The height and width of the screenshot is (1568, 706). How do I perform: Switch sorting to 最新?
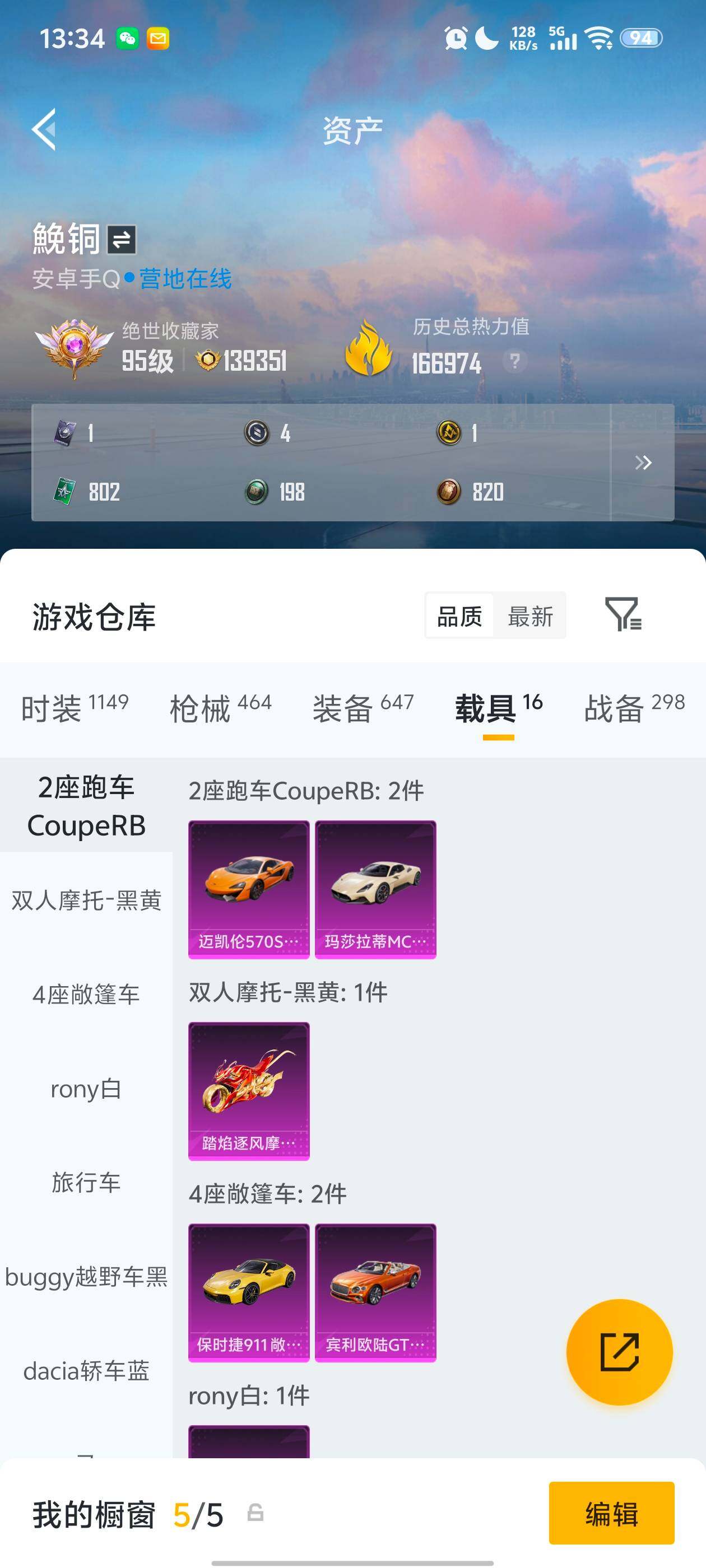[x=530, y=616]
